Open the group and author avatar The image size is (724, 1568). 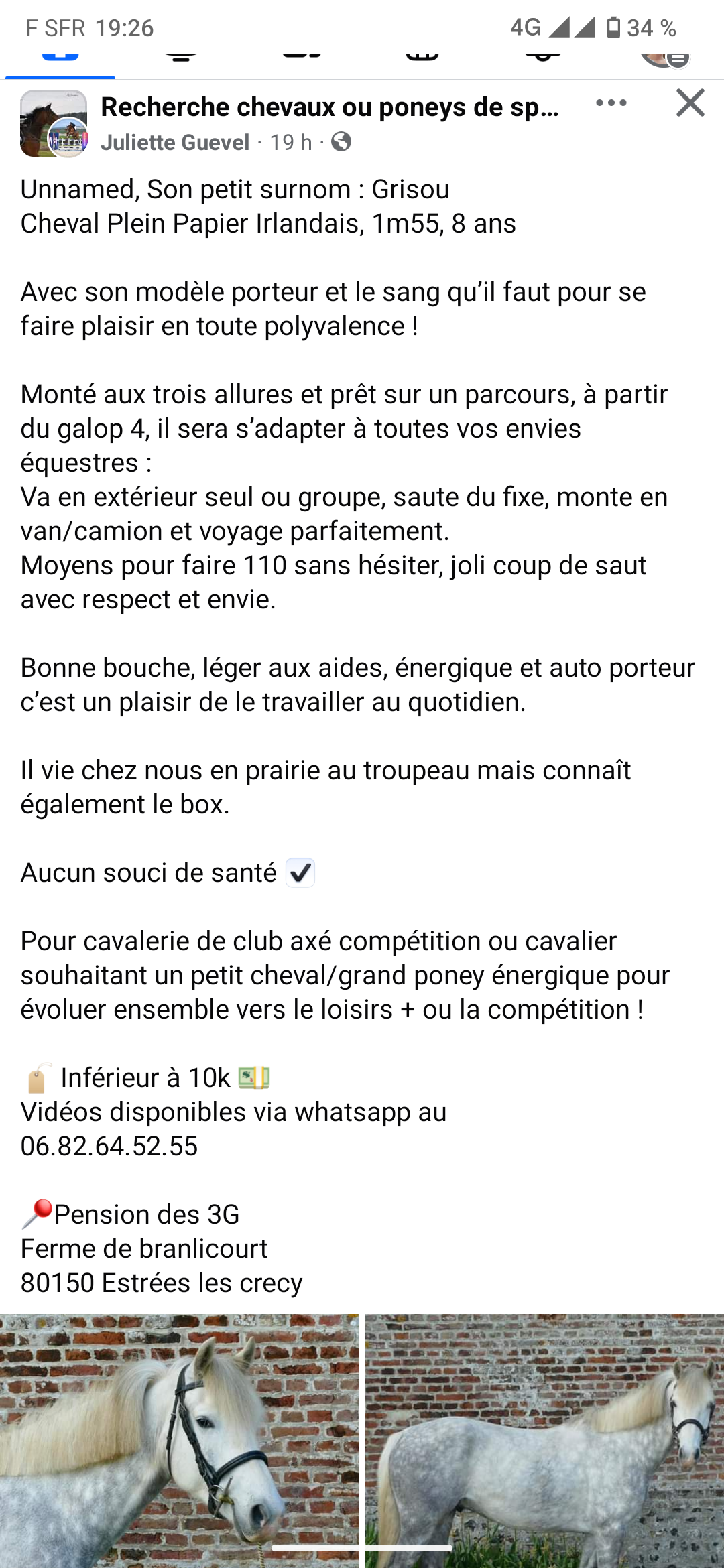tap(54, 124)
